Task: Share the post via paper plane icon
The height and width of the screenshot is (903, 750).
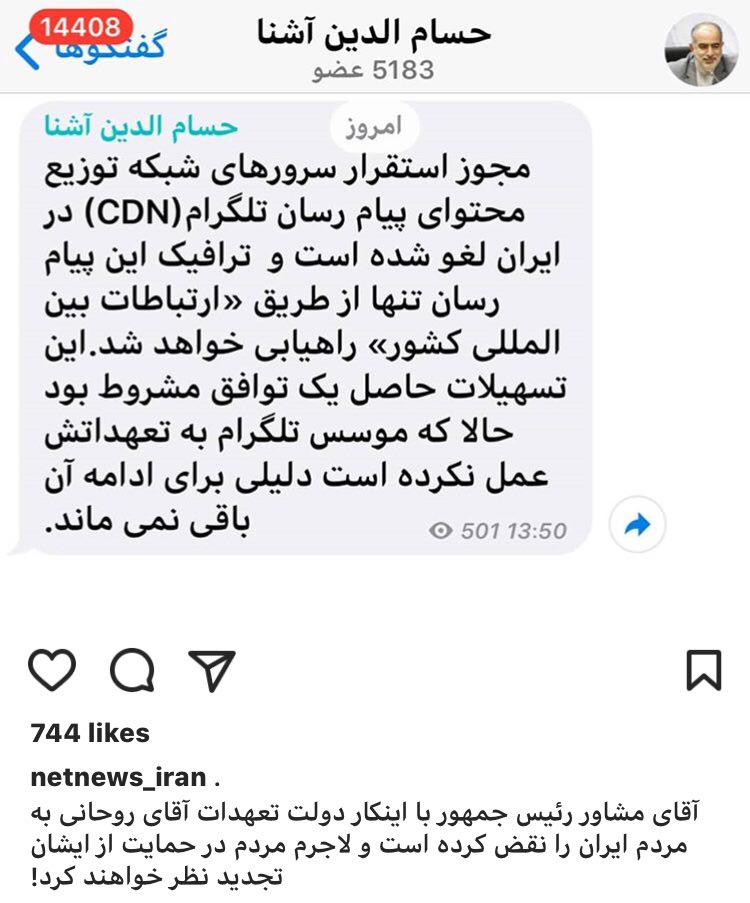Action: coord(212,669)
